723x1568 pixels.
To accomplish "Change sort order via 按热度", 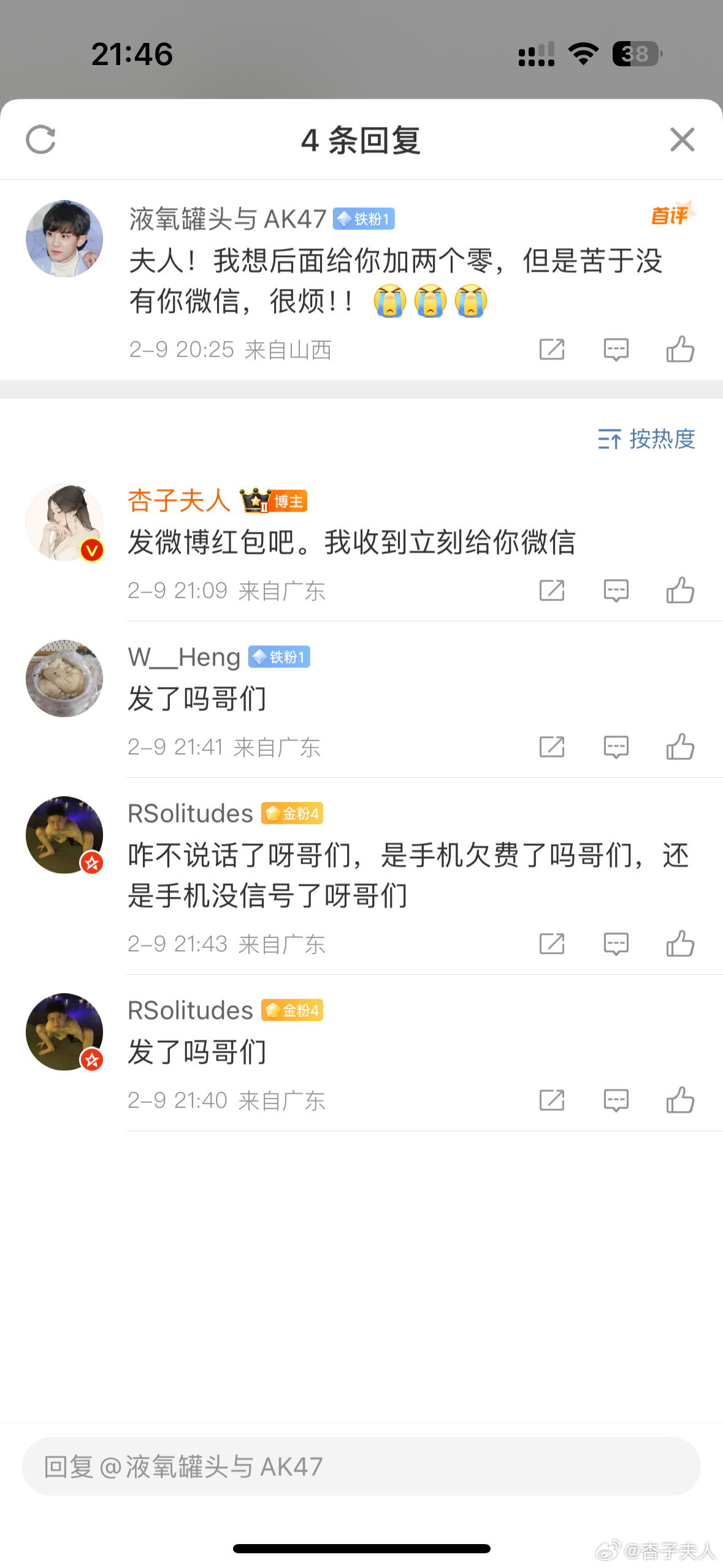I will point(646,439).
